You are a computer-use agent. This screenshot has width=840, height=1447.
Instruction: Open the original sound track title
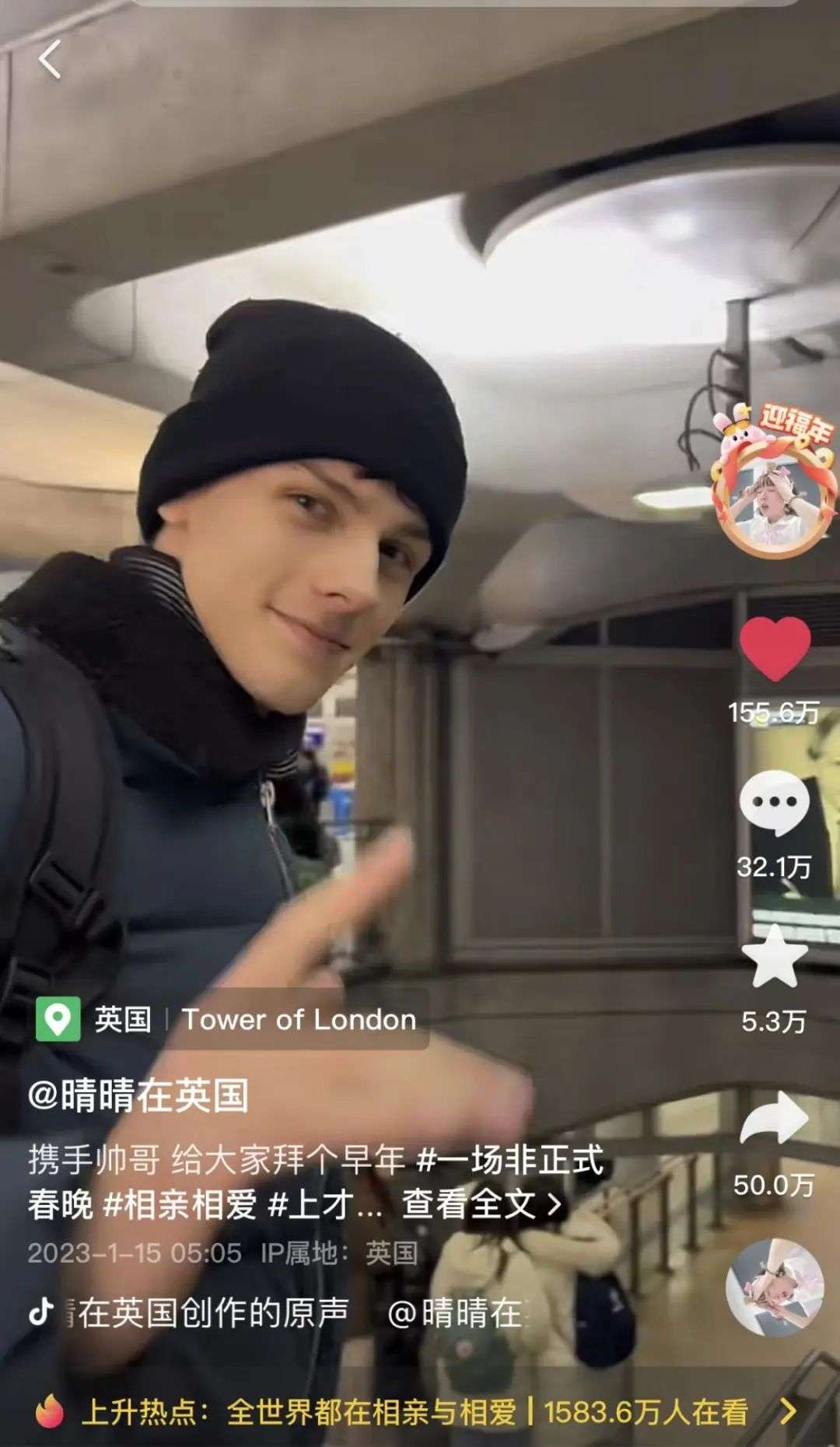pyautogui.click(x=210, y=1313)
